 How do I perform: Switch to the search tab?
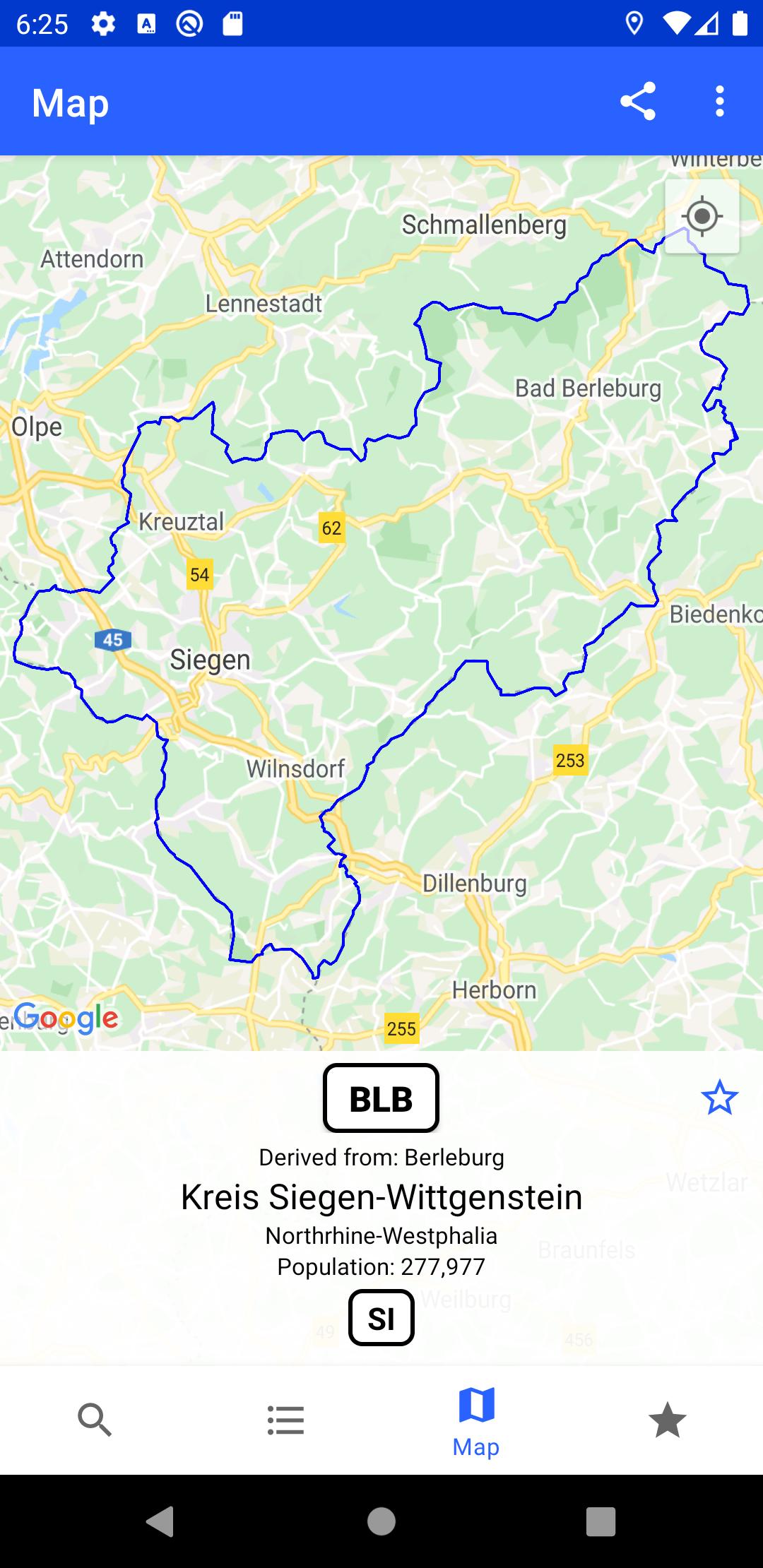95,1420
